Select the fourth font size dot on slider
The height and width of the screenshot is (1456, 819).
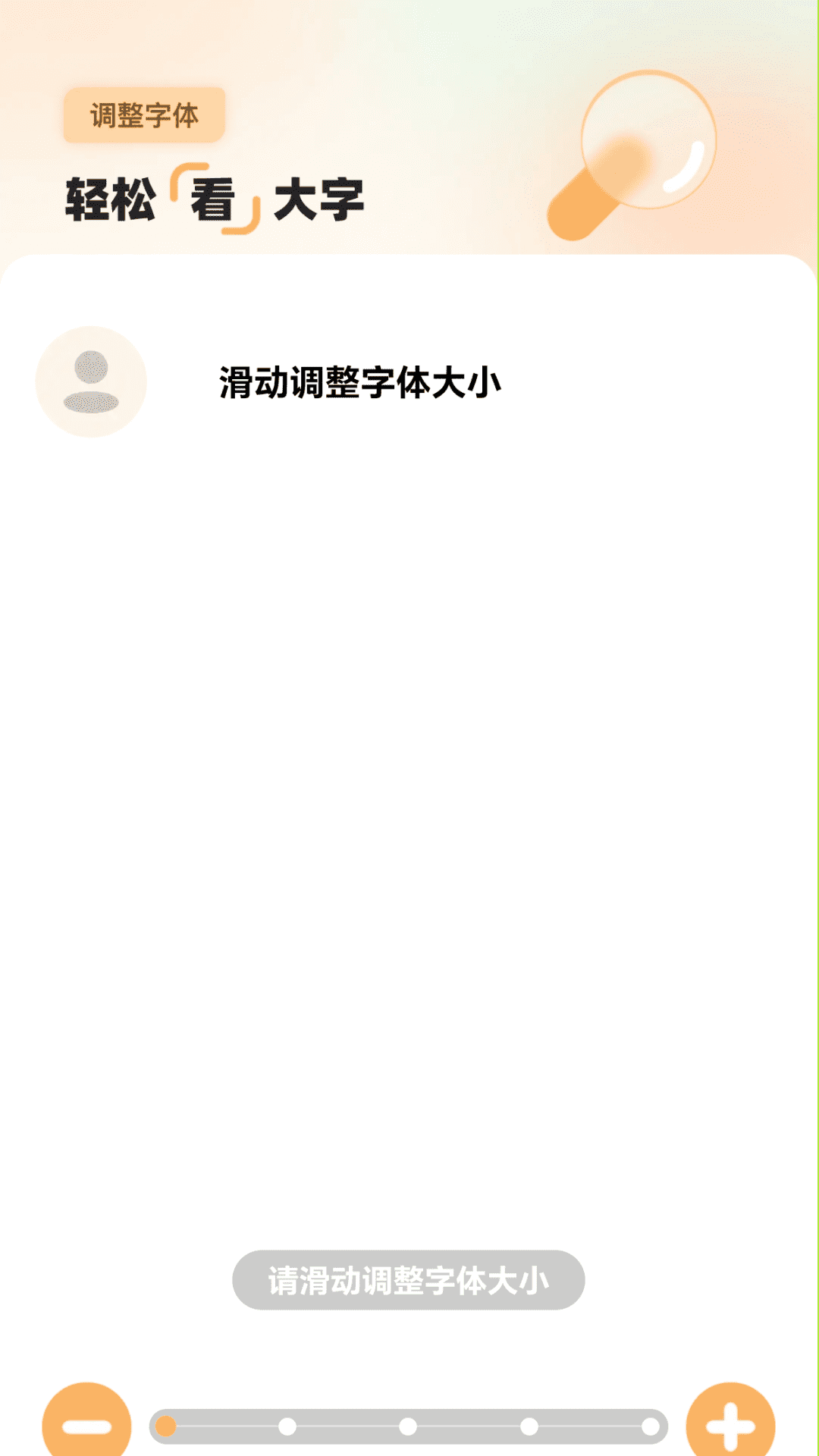(529, 1426)
